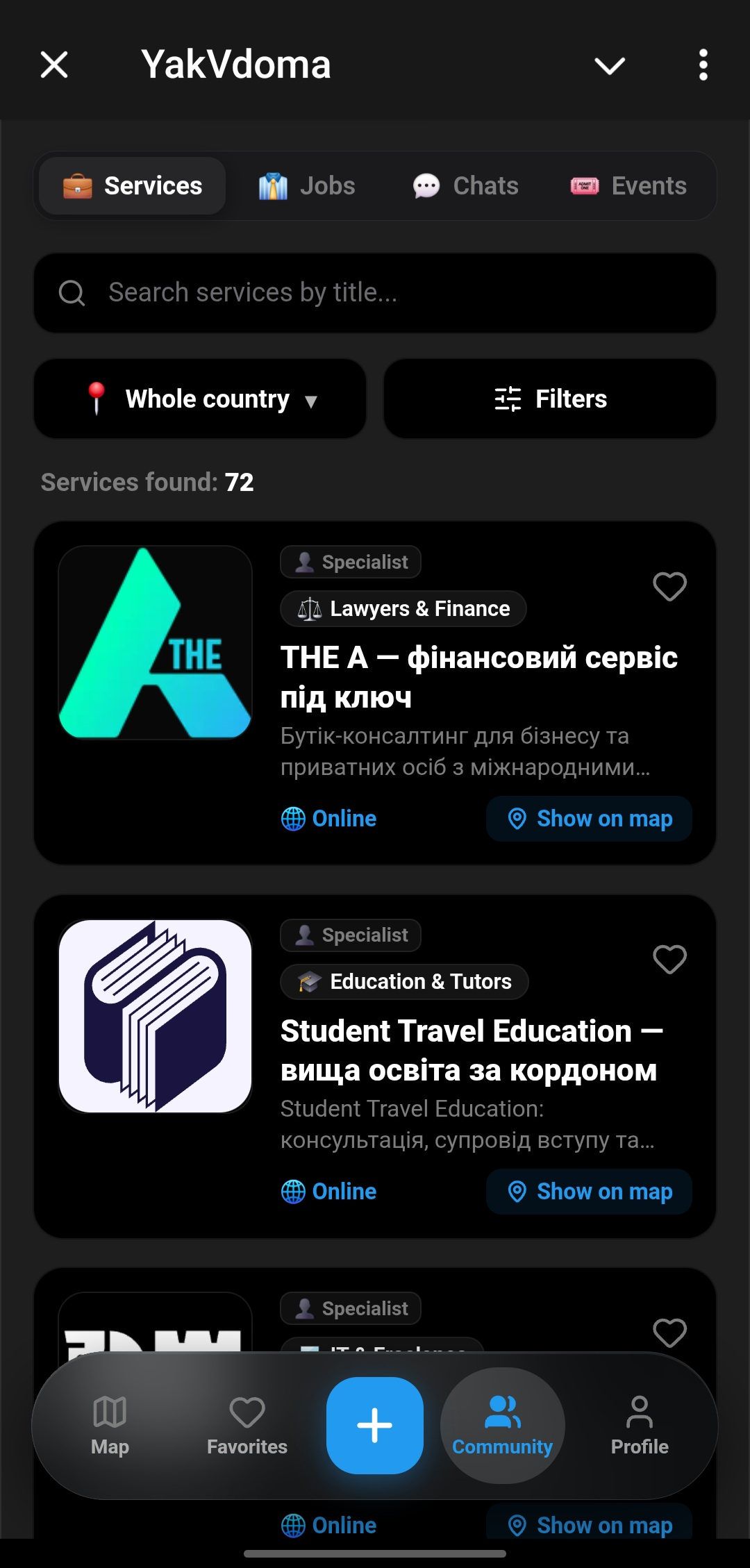
Task: Open the THE A фінансовий сервіс card
Action: tap(375, 693)
